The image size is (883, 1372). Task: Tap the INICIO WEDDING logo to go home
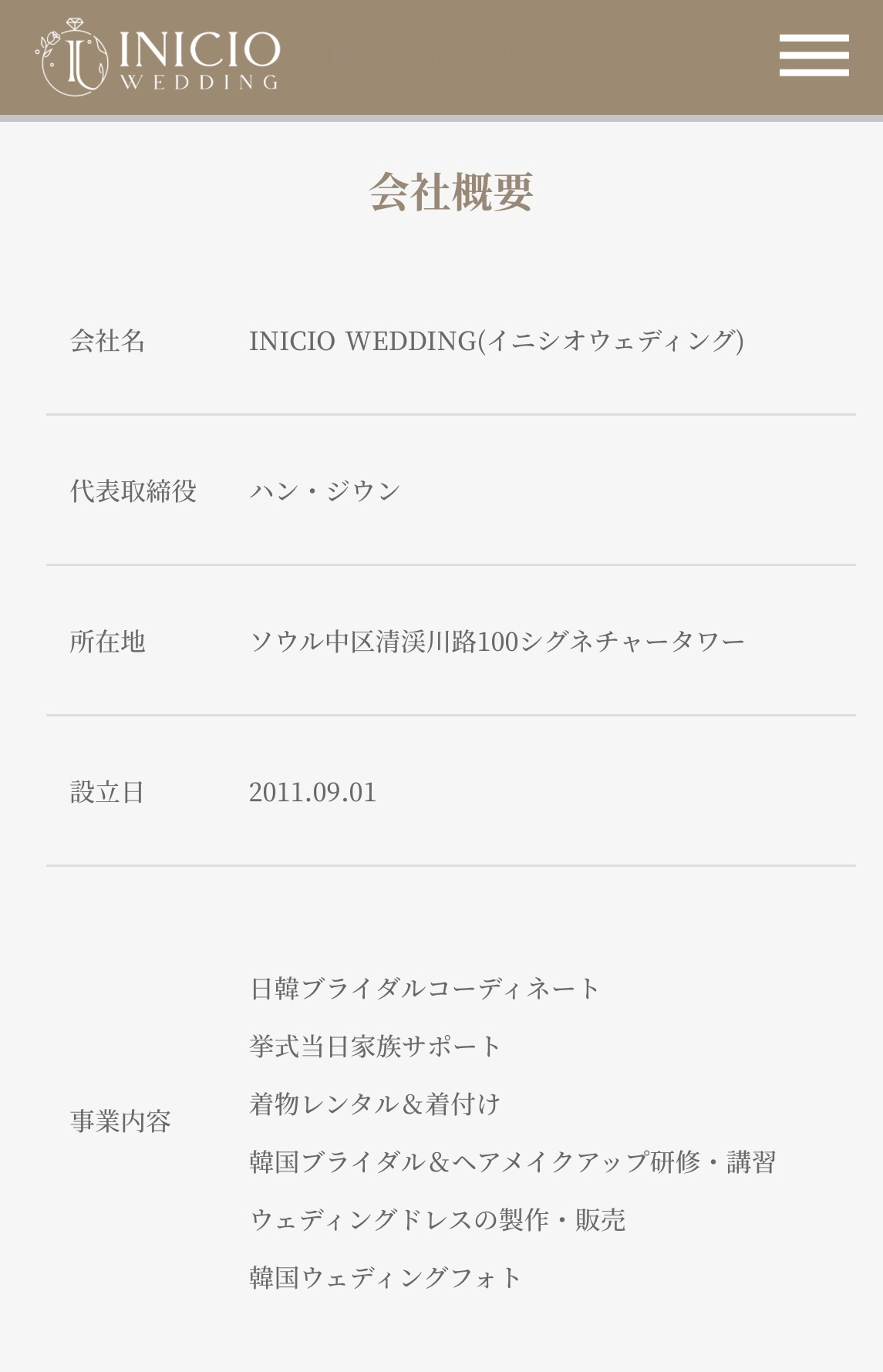(x=158, y=58)
